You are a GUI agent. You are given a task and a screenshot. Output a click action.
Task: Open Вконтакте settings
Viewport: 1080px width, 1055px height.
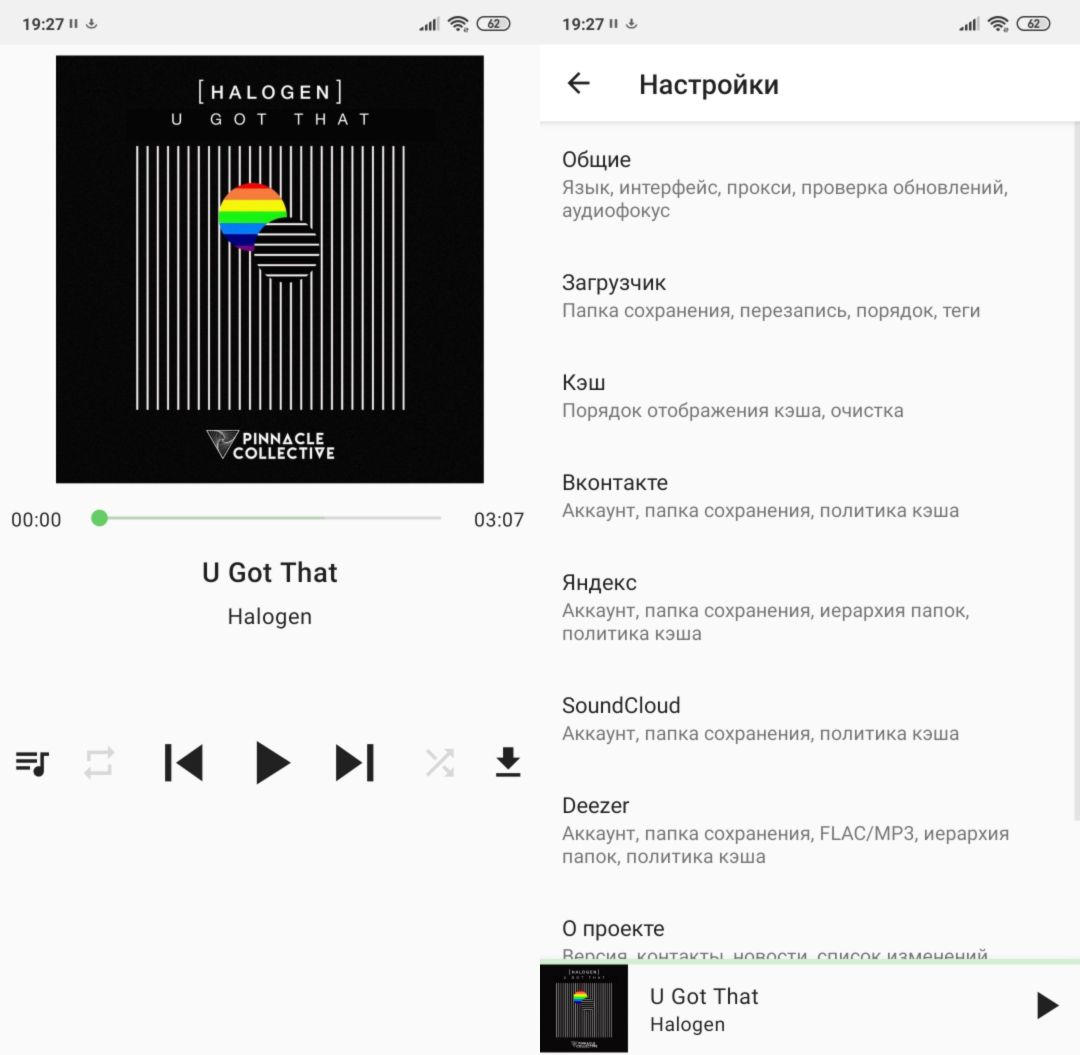click(800, 496)
